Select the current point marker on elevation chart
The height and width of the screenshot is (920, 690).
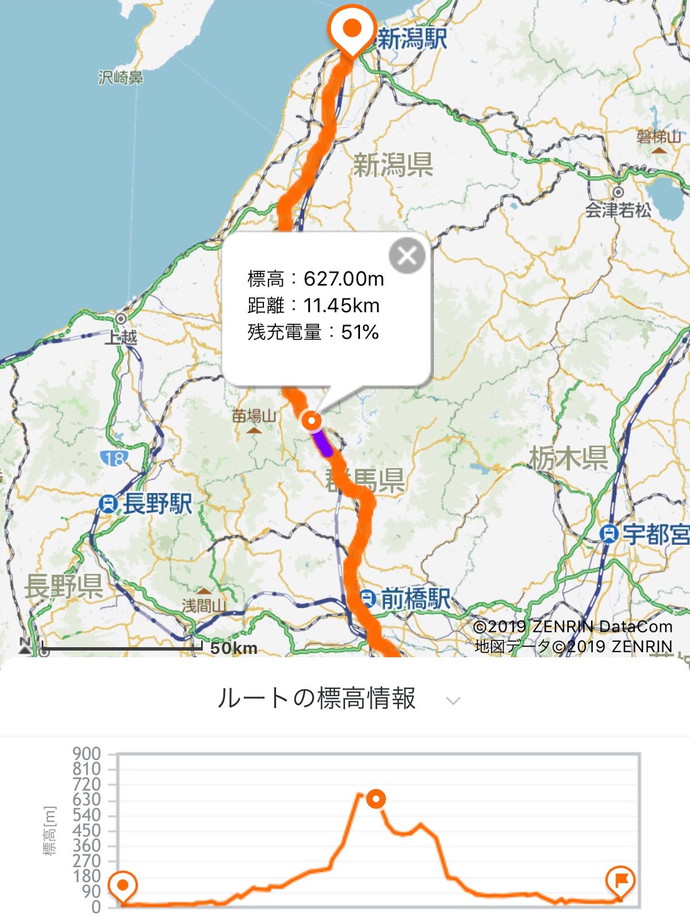pos(376,798)
